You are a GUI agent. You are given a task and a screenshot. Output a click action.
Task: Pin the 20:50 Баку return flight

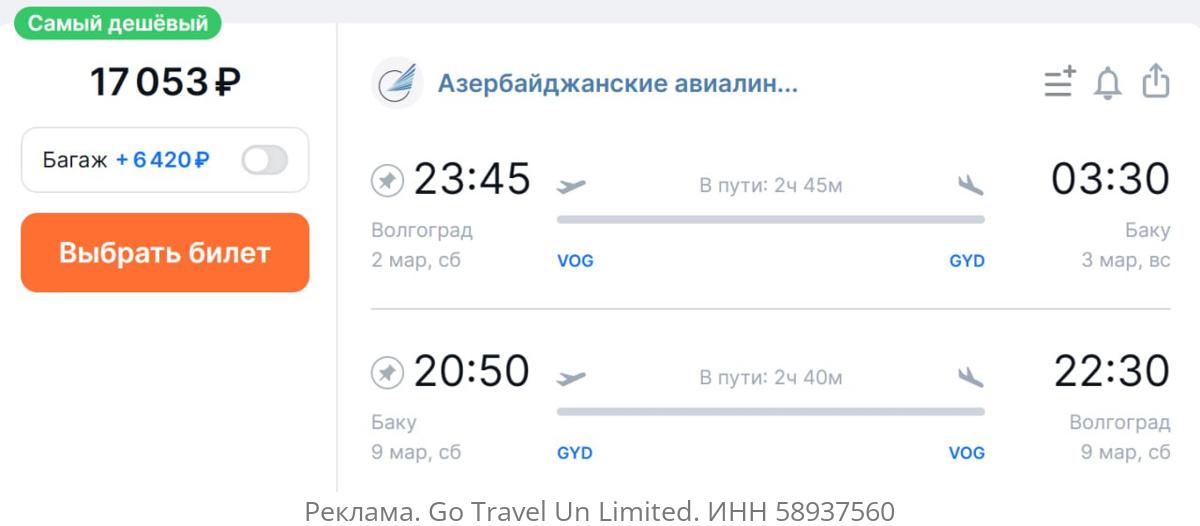point(387,373)
